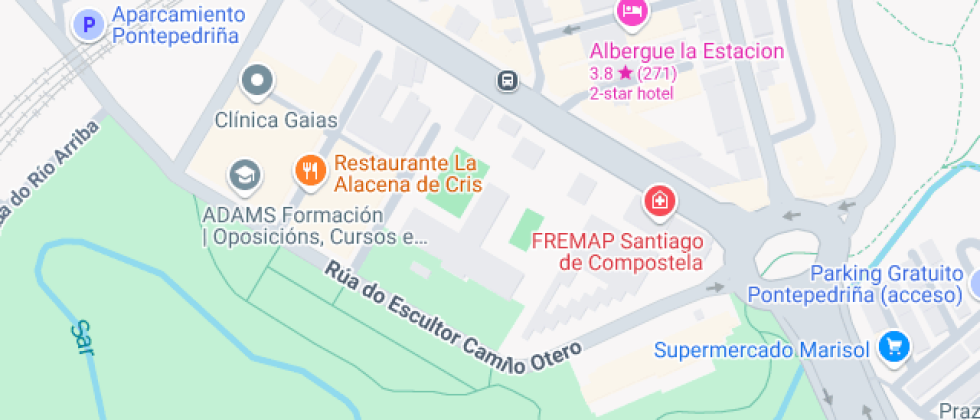
Task: Select the bus stop icon on the avenue
Action: pyautogui.click(x=508, y=81)
